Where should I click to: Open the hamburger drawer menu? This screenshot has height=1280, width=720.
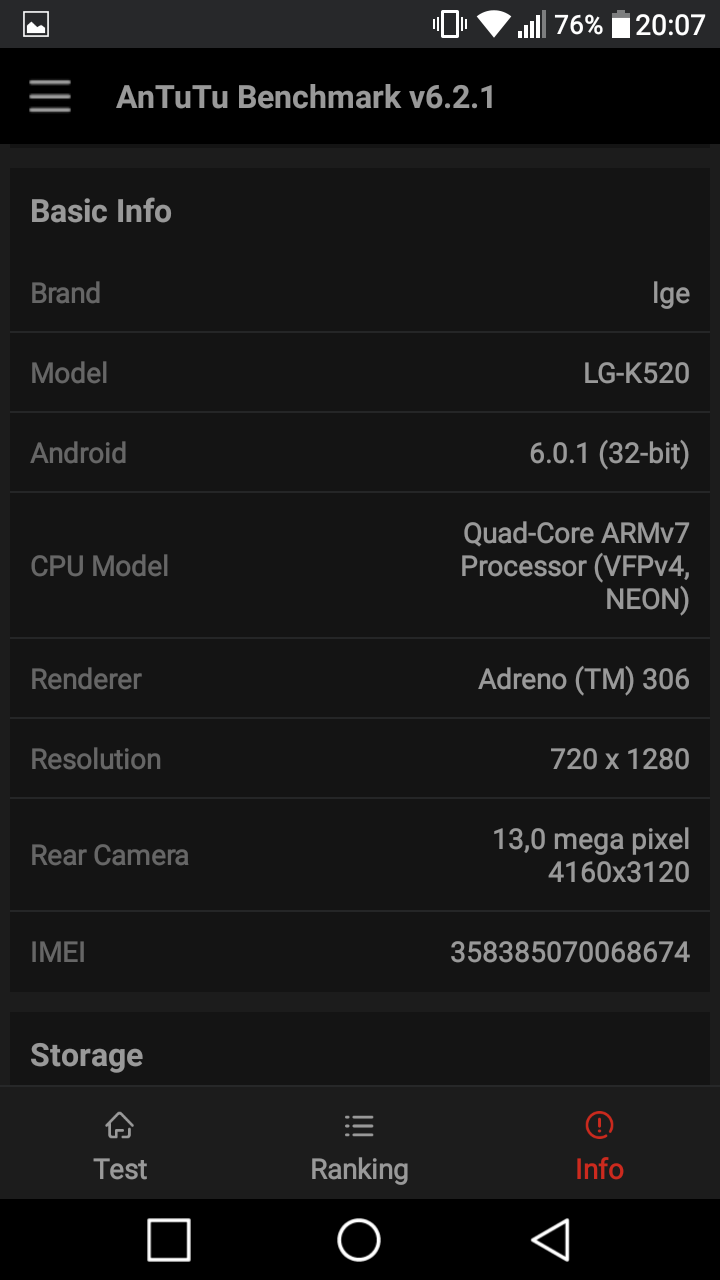coord(49,97)
